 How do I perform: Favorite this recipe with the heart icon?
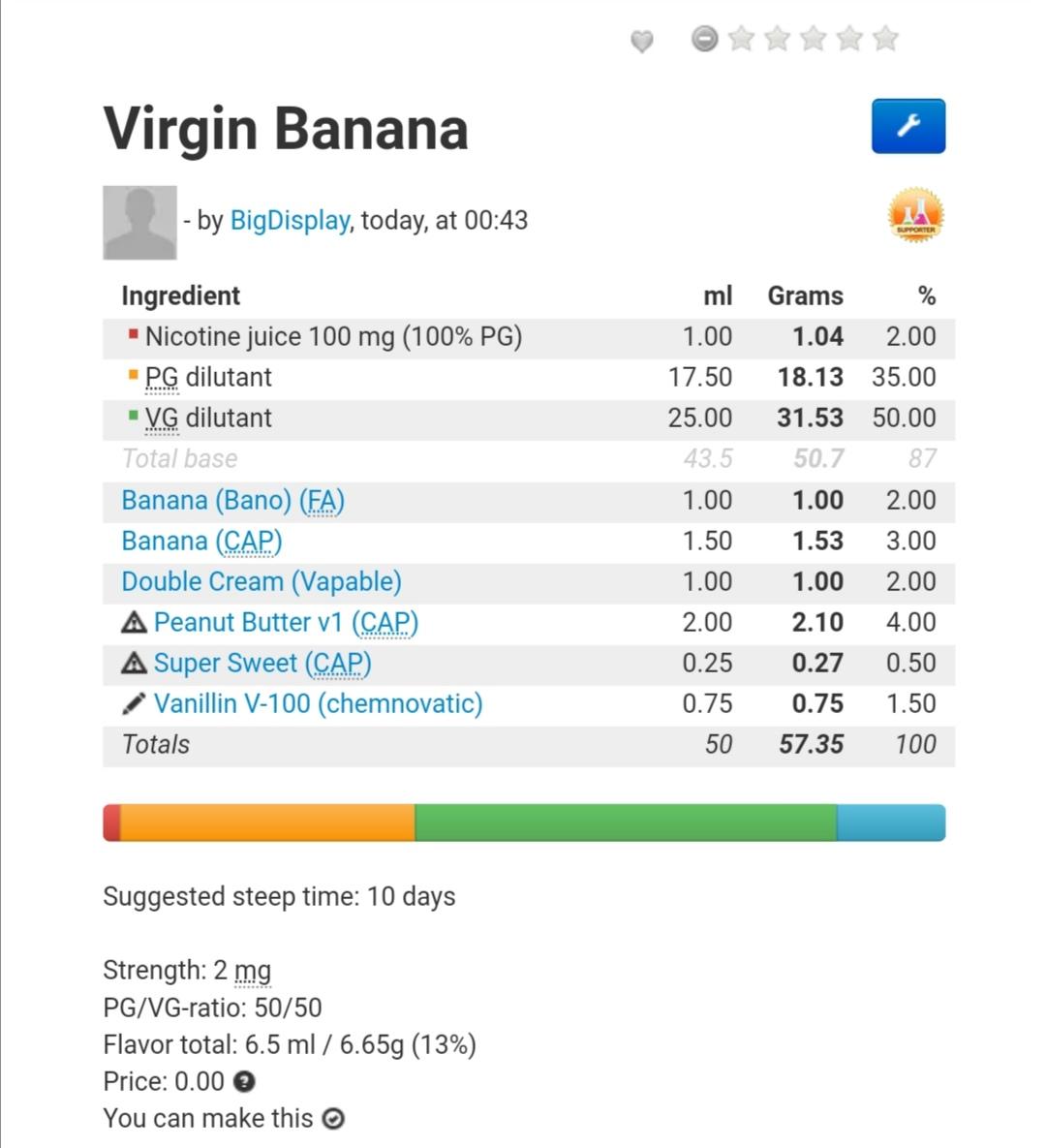(x=641, y=41)
